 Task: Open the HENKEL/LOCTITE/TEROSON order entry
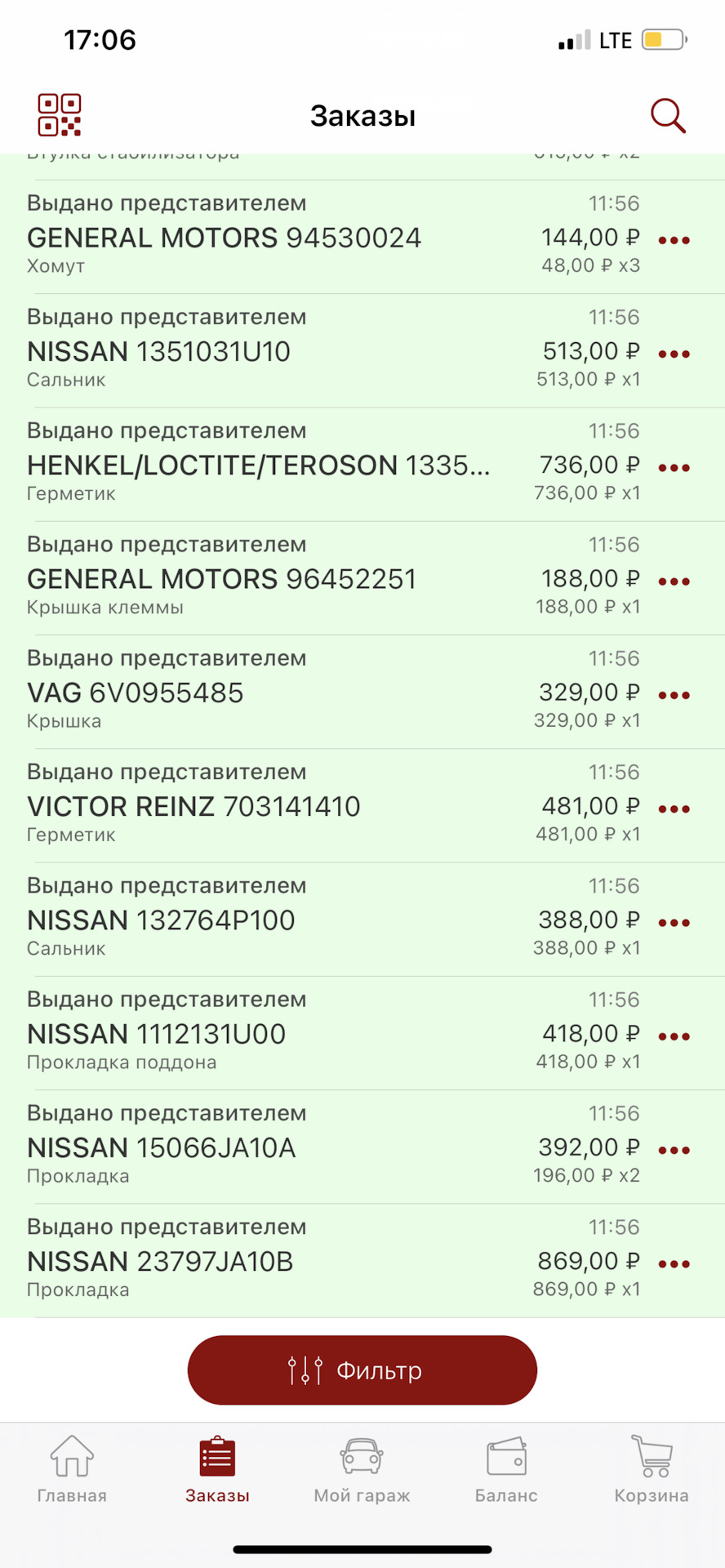(x=327, y=465)
